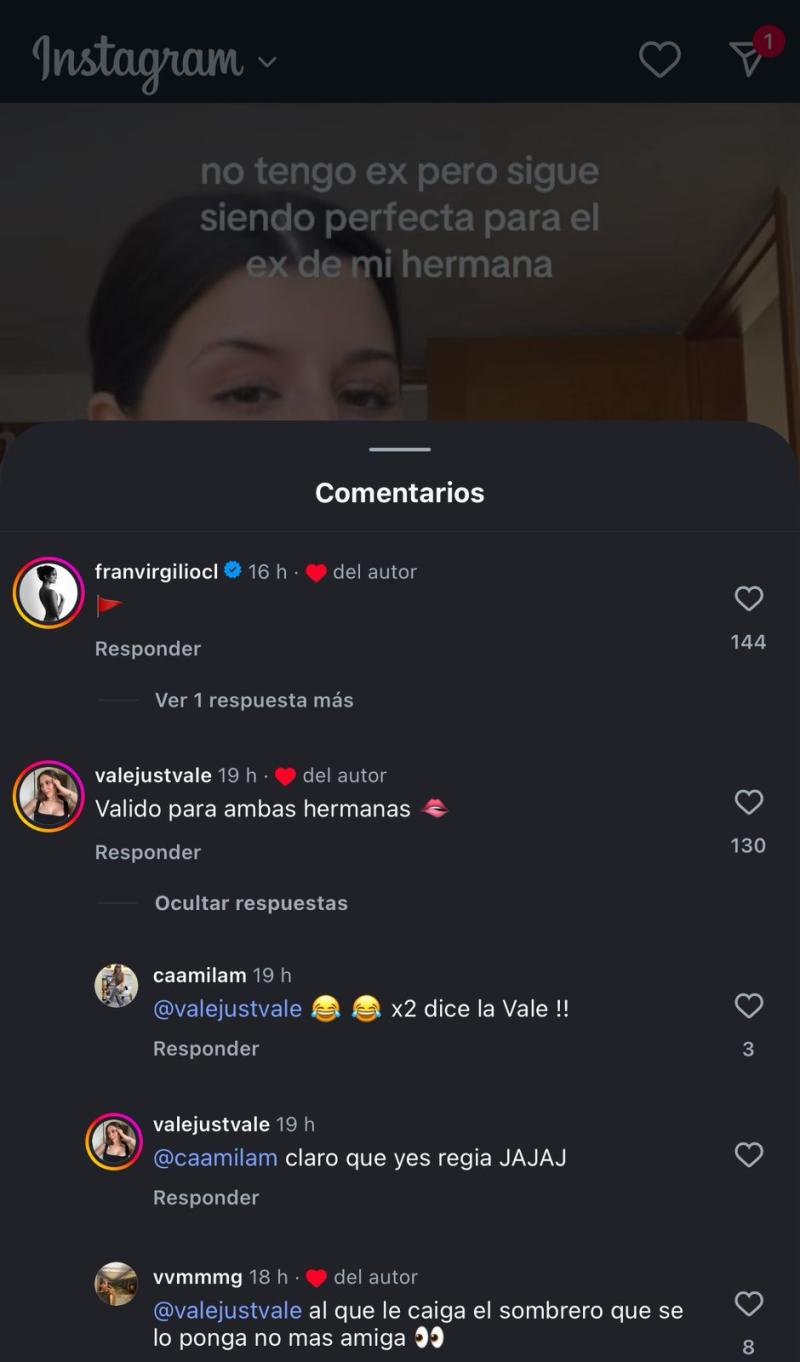Collapse replies via 'Ocultar respuestas'
Image resolution: width=800 pixels, height=1362 pixels.
click(x=250, y=903)
